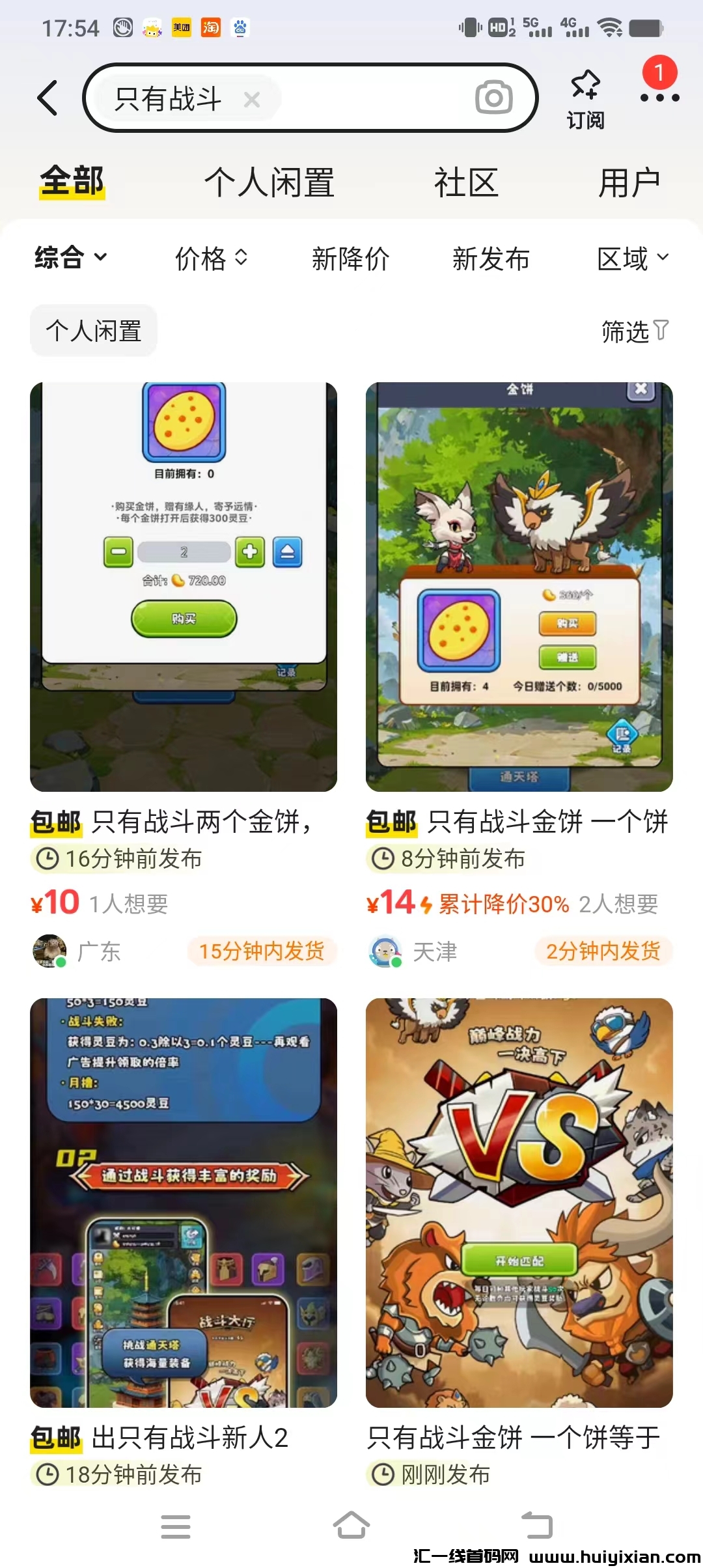Switch to the 社区 tab
Viewport: 703px width, 1568px height.
tap(465, 183)
